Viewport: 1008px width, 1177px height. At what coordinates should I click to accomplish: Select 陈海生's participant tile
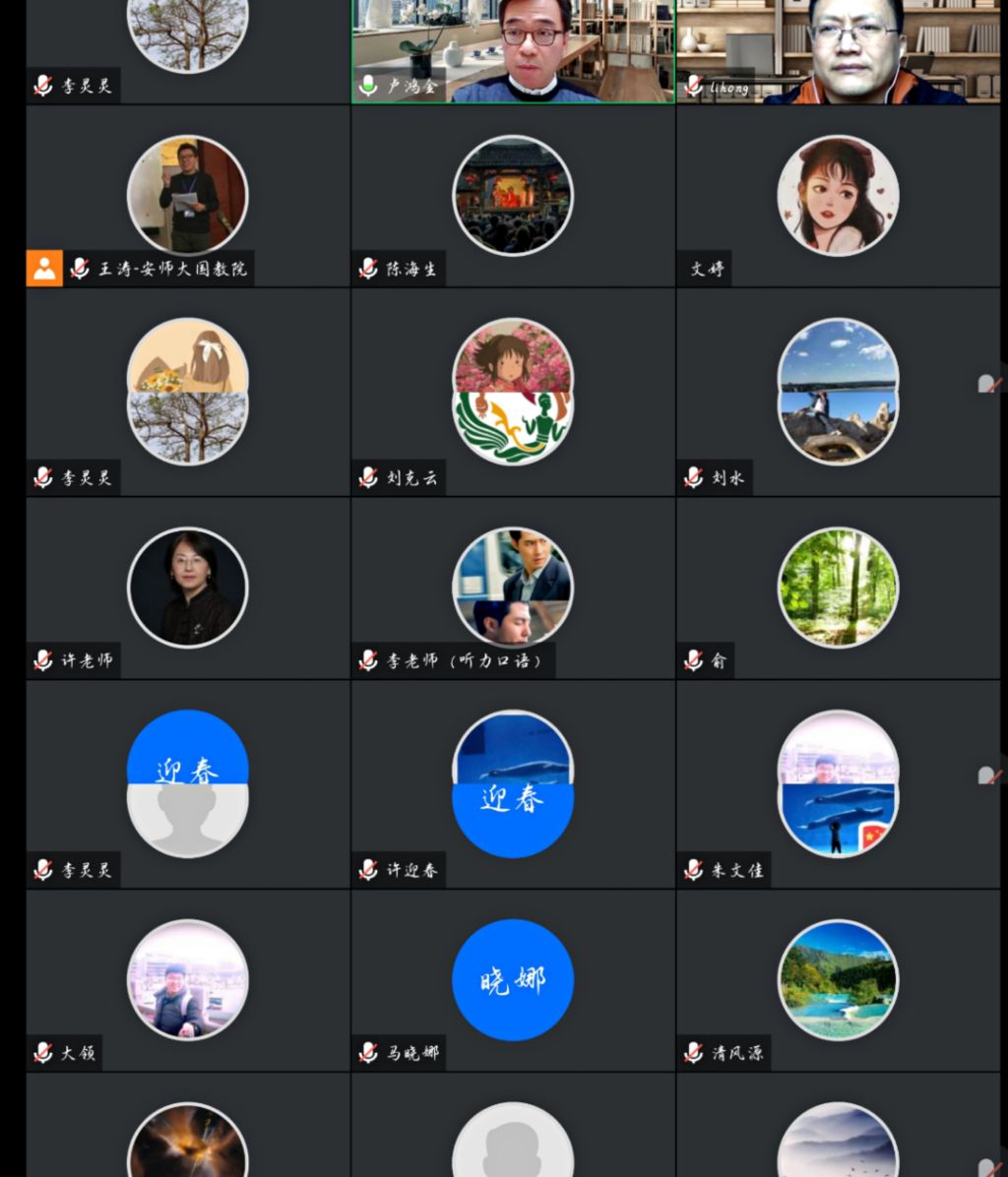tap(513, 196)
